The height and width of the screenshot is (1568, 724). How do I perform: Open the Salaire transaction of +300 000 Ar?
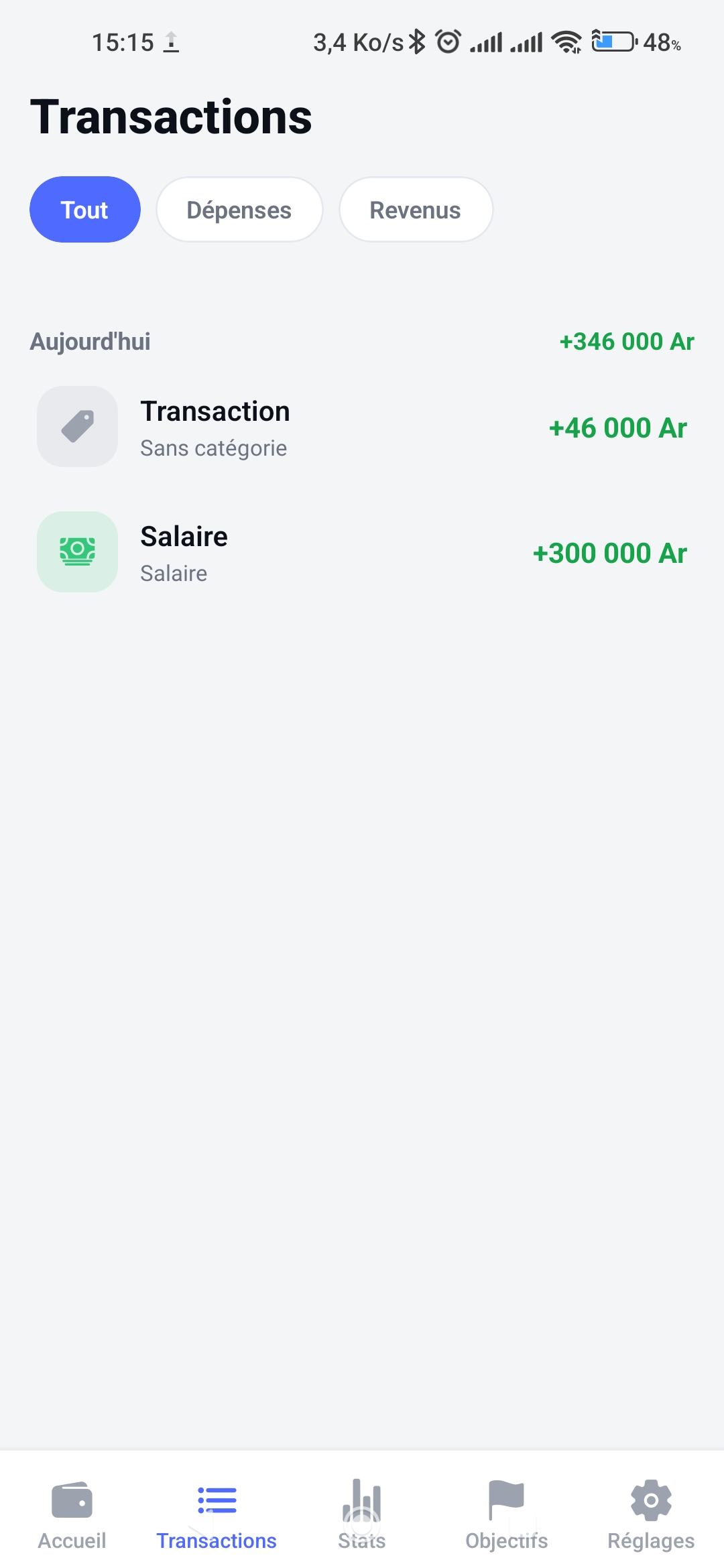coord(362,552)
